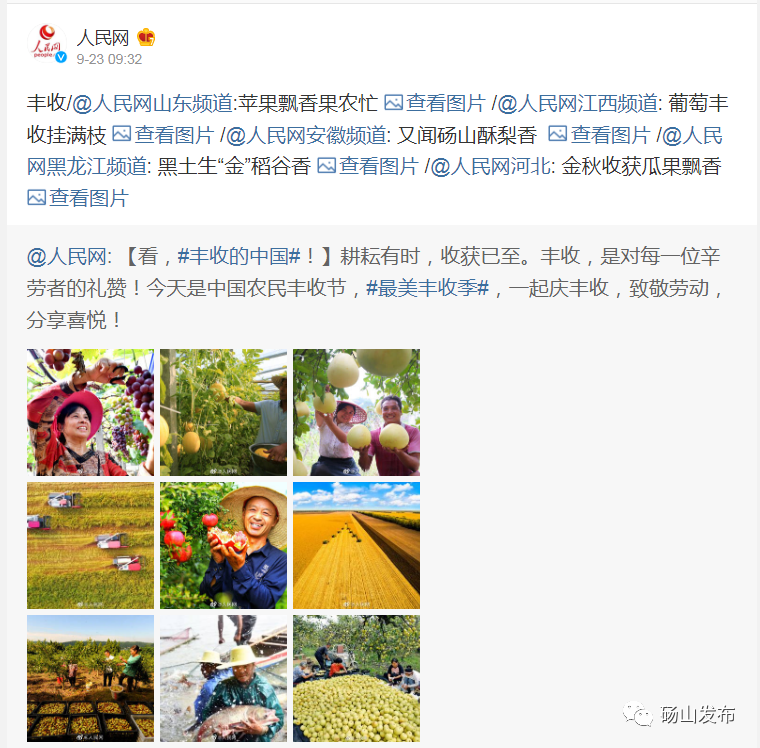The height and width of the screenshot is (748, 760).
Task: View picture for 金秋收获瓜果飘香
Action: [x=78, y=198]
